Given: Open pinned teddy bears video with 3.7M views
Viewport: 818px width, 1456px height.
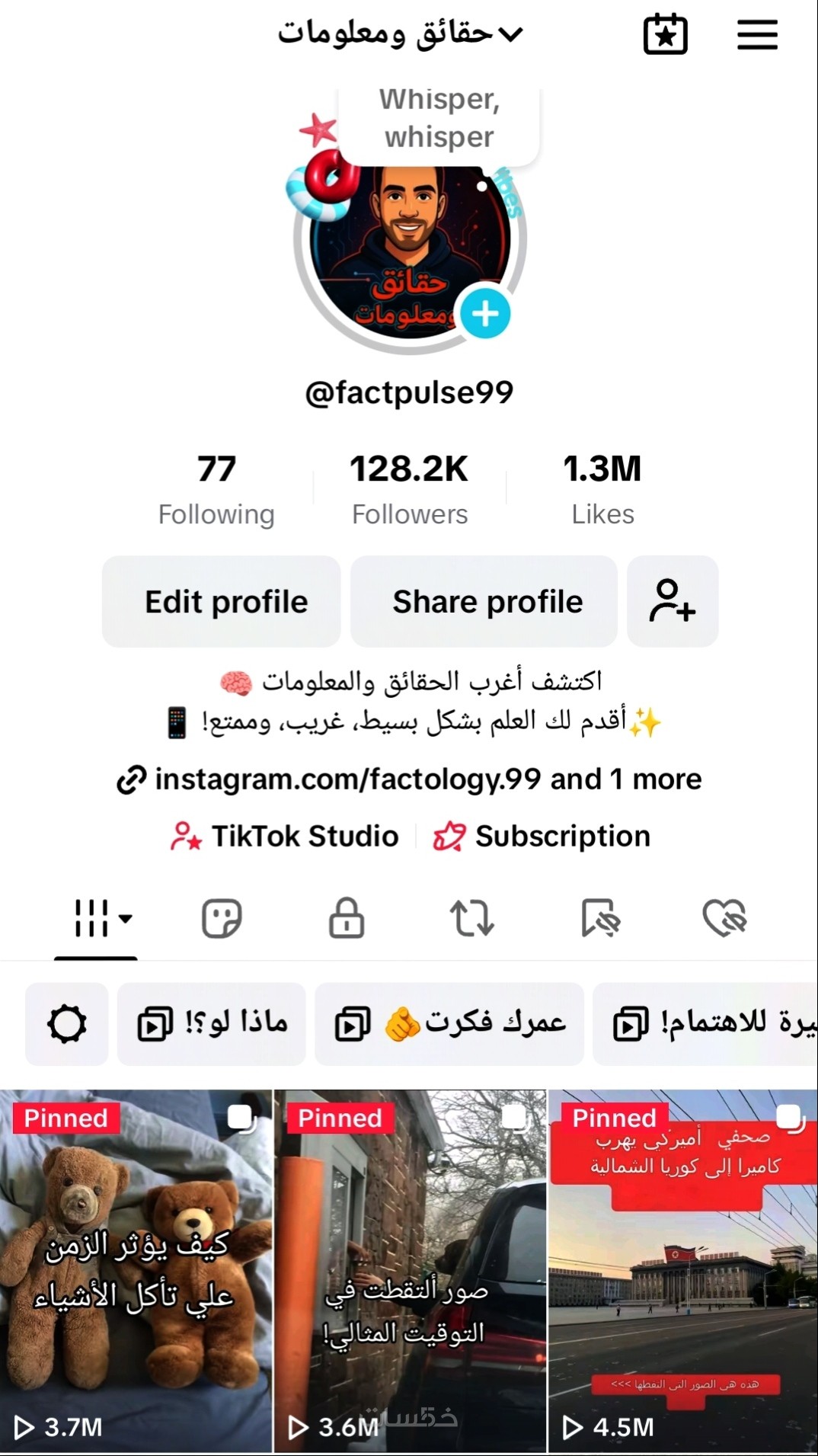Looking at the screenshot, I should [x=136, y=1271].
